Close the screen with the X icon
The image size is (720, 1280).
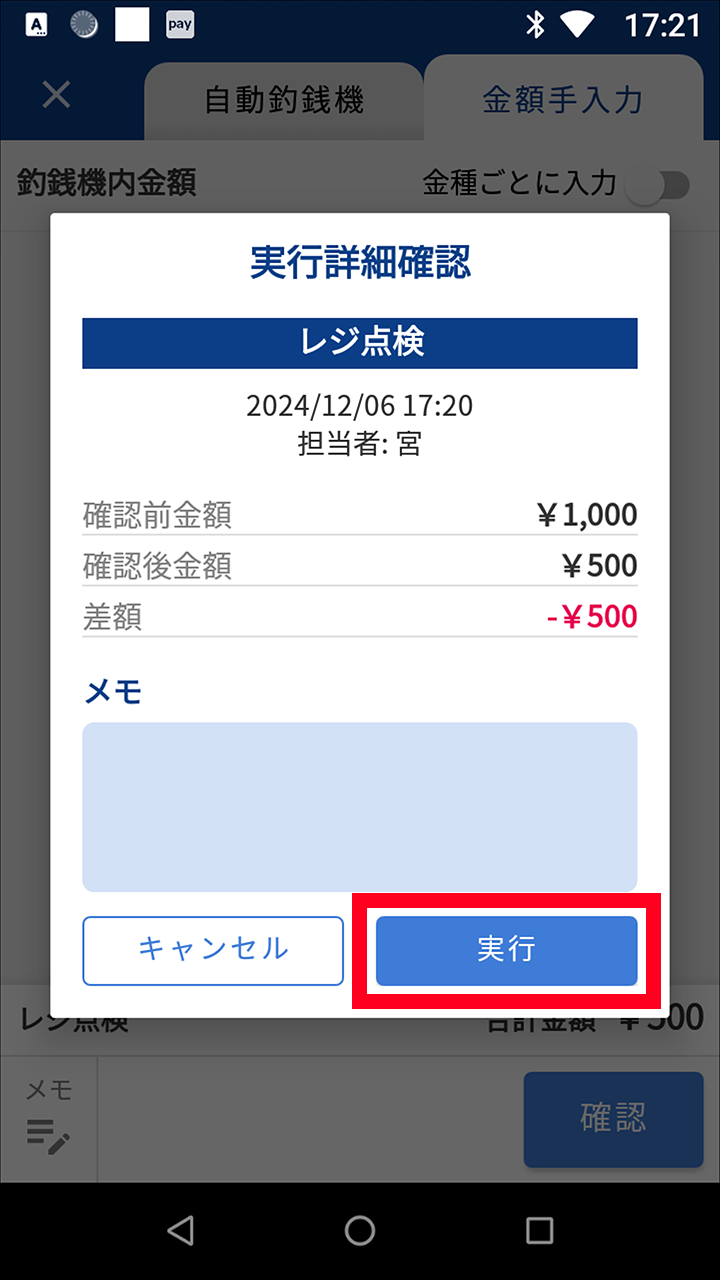click(x=56, y=95)
